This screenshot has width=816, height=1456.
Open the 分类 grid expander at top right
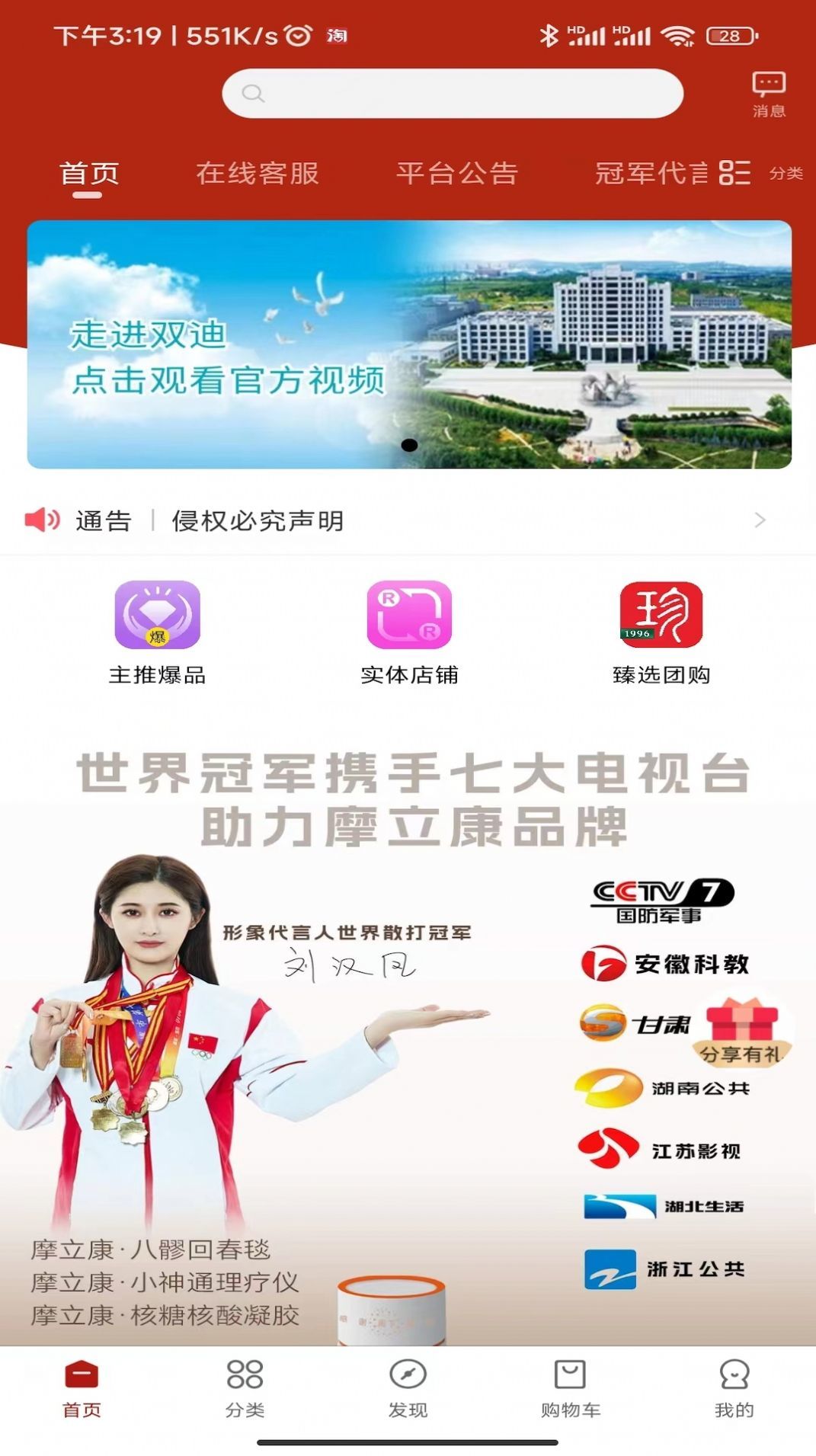[733, 174]
